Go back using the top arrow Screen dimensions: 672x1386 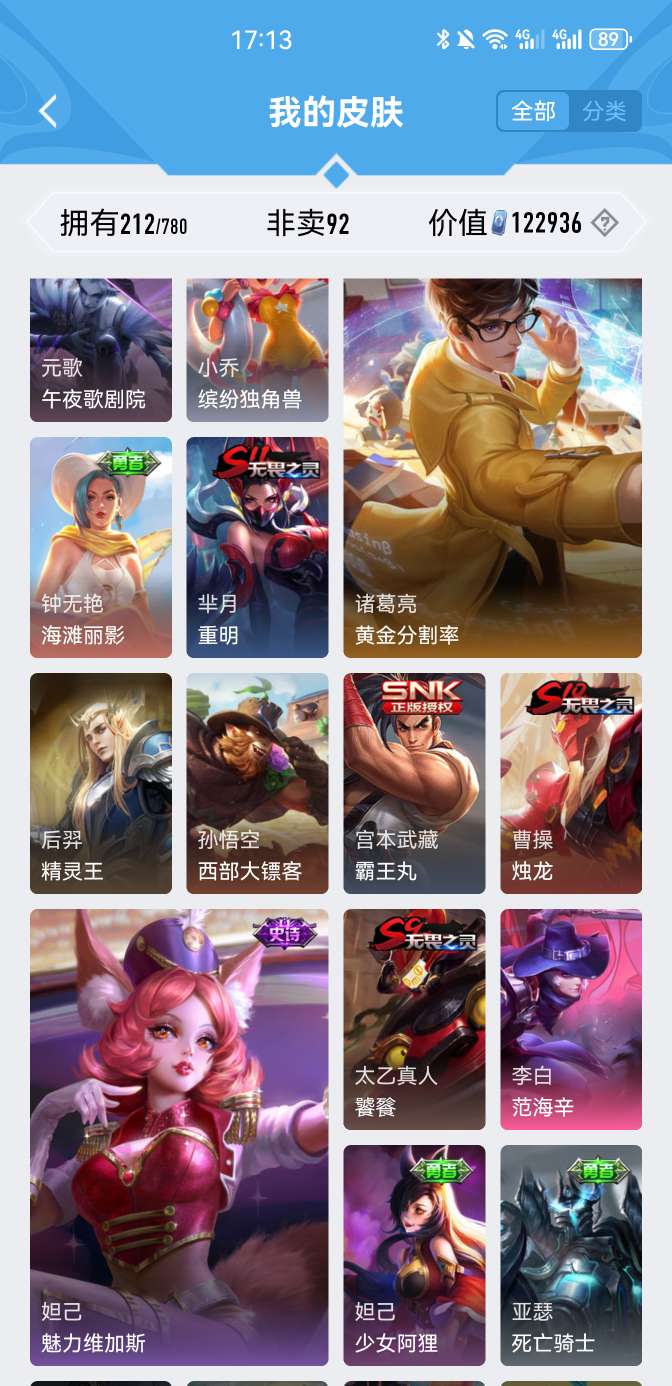tap(48, 111)
